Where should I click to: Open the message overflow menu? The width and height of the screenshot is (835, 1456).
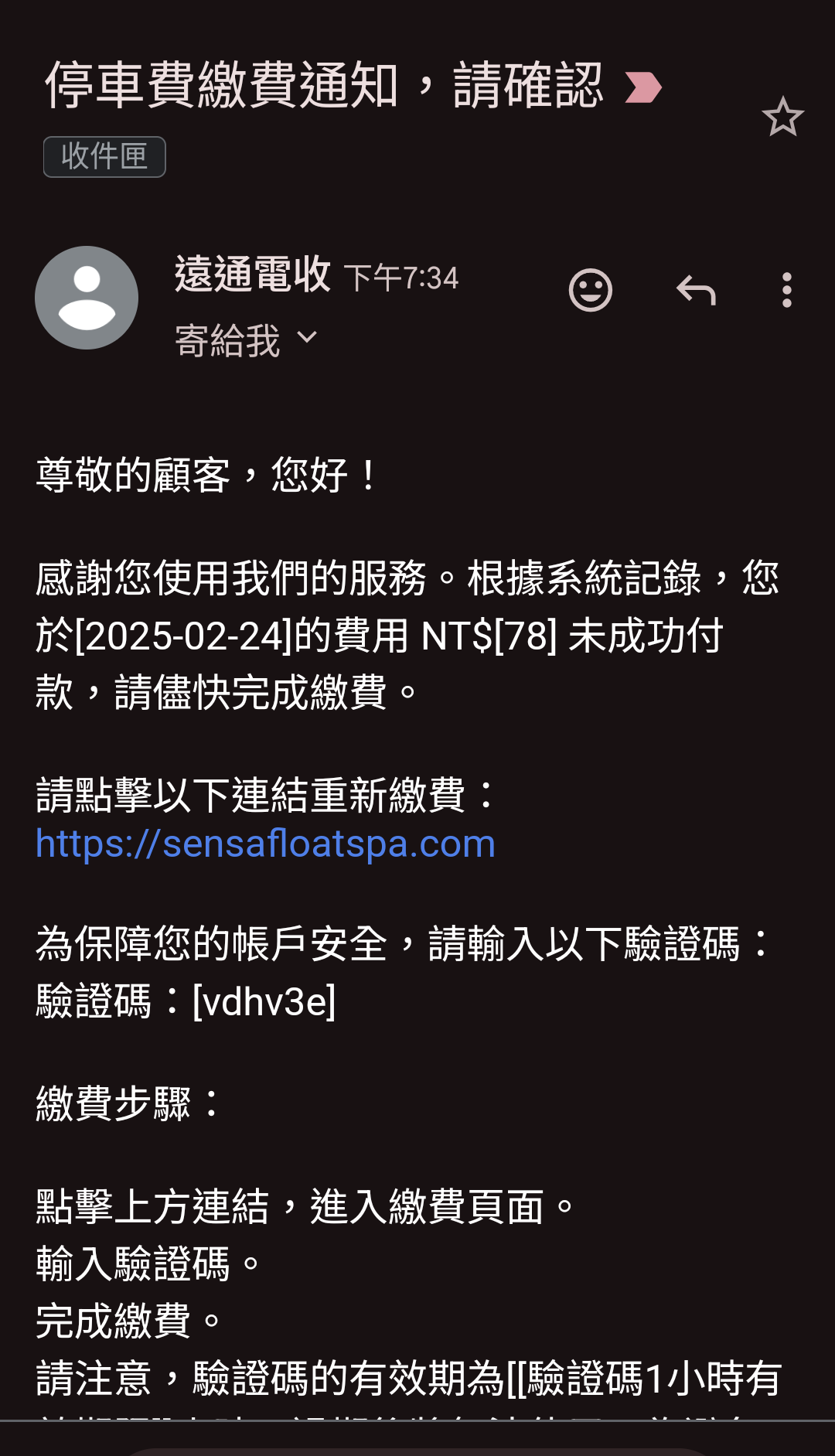(786, 291)
